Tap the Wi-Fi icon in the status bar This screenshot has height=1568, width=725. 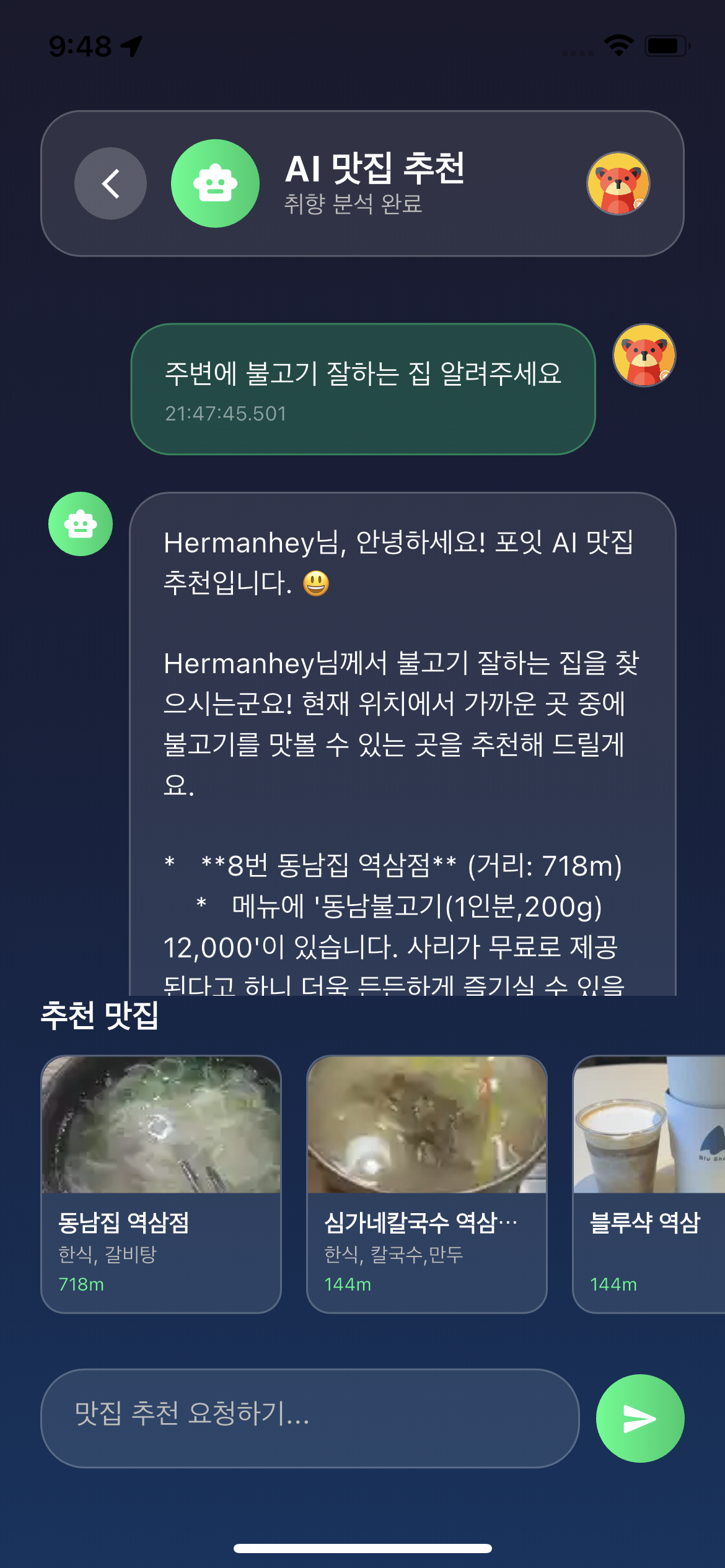(x=617, y=43)
